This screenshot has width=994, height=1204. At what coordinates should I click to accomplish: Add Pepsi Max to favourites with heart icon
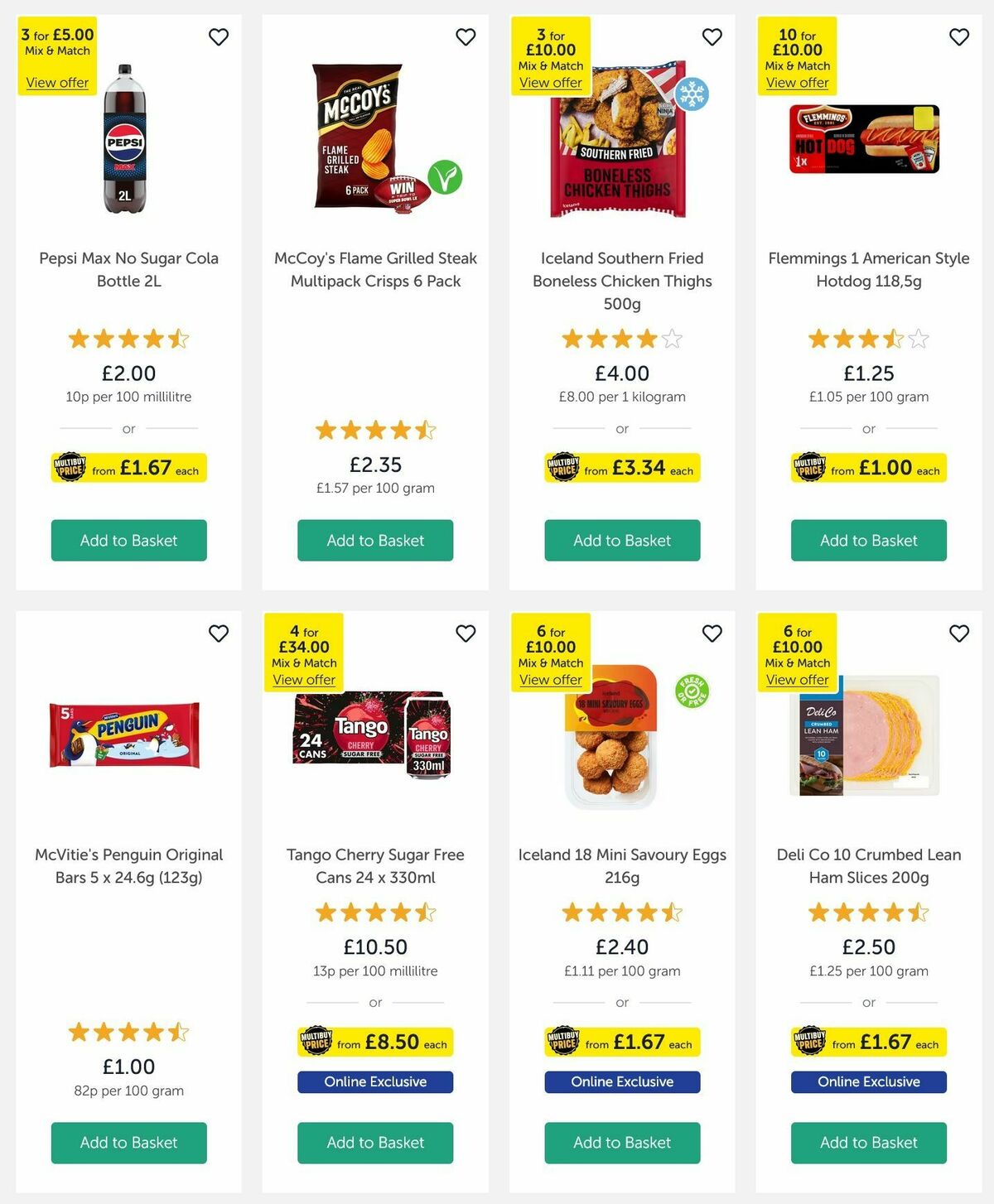click(x=219, y=36)
